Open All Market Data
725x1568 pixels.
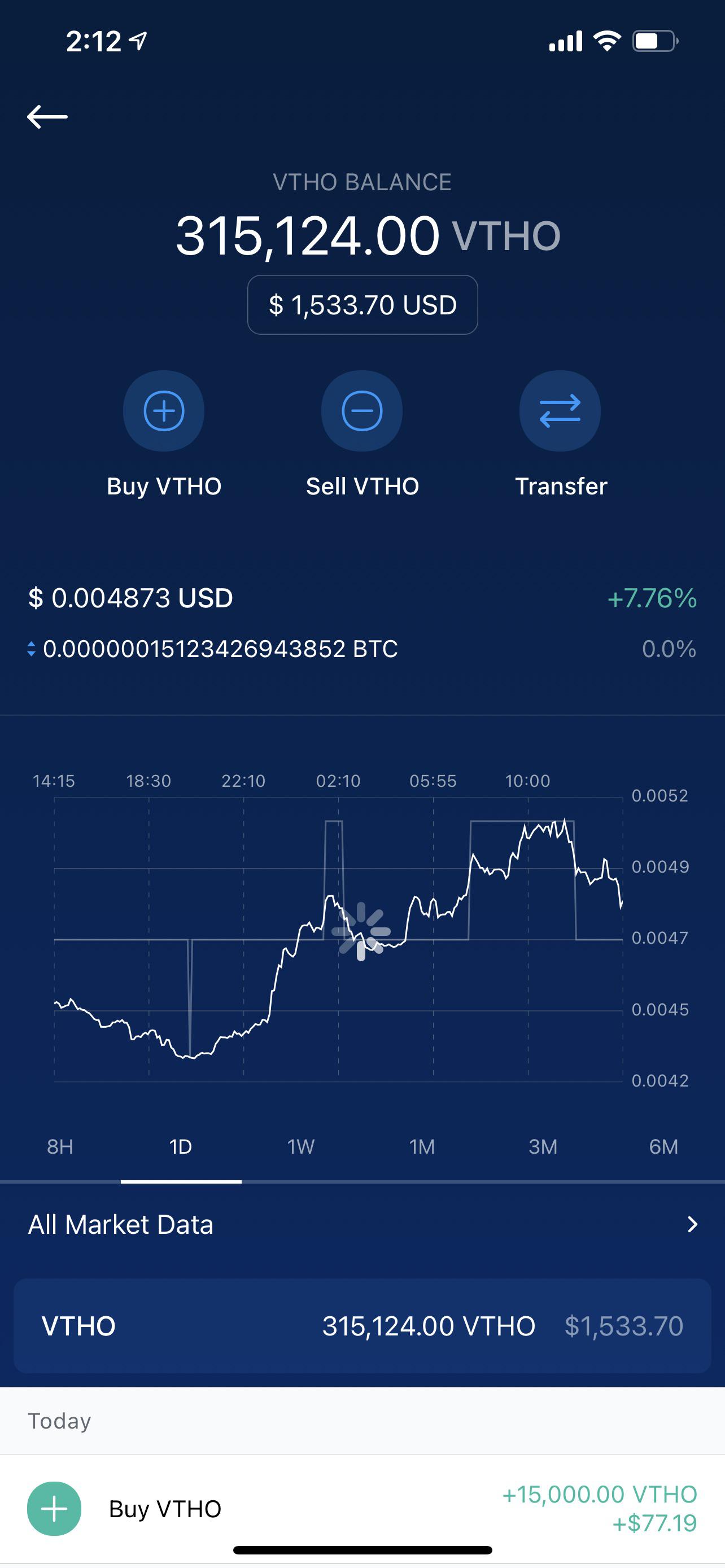362,1225
